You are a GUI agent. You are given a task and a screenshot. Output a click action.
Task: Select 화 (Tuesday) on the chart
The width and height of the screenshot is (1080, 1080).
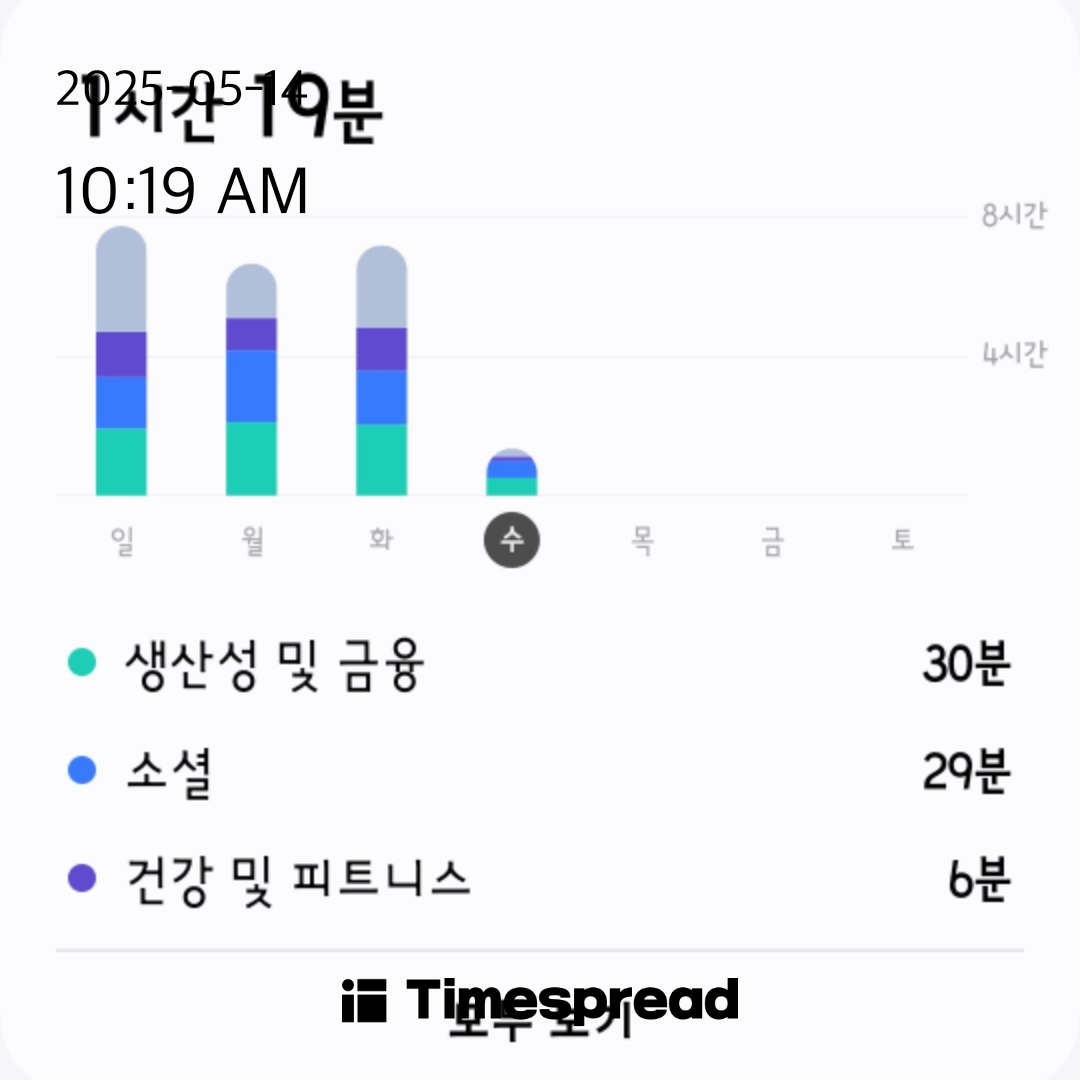coord(381,541)
